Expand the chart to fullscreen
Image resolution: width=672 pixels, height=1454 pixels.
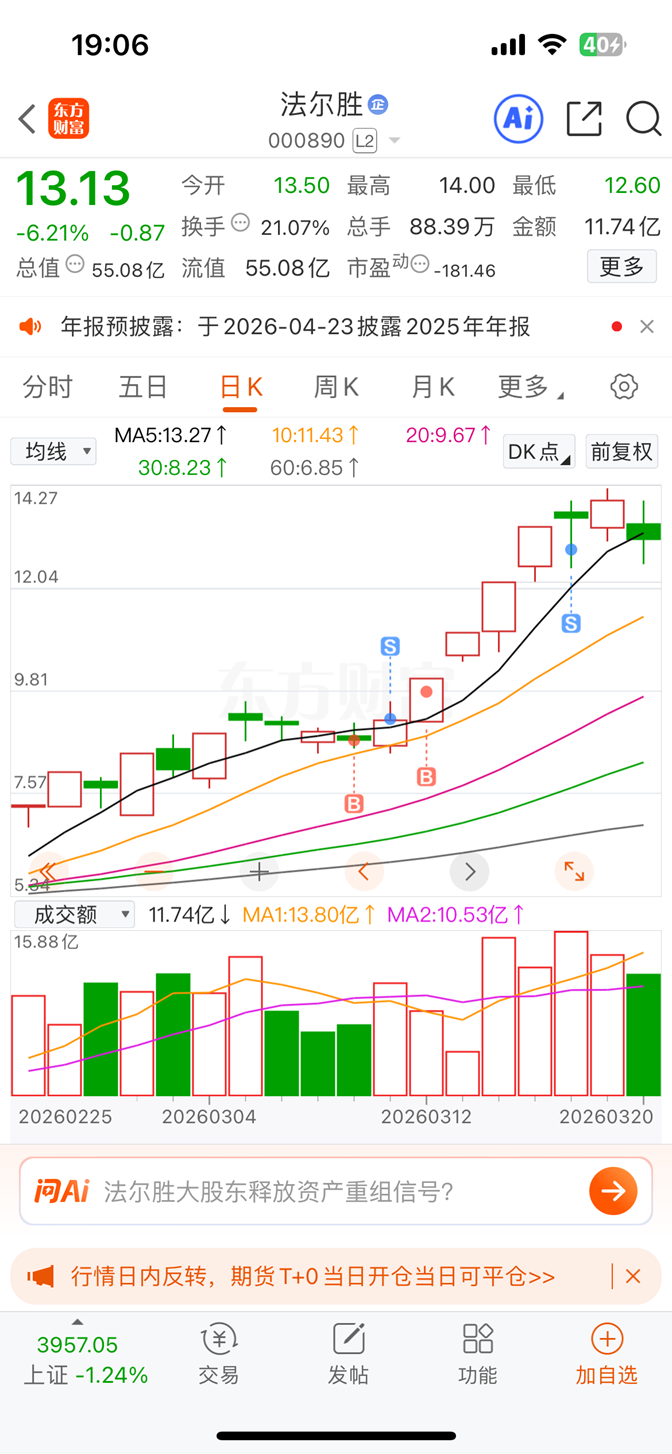(574, 871)
